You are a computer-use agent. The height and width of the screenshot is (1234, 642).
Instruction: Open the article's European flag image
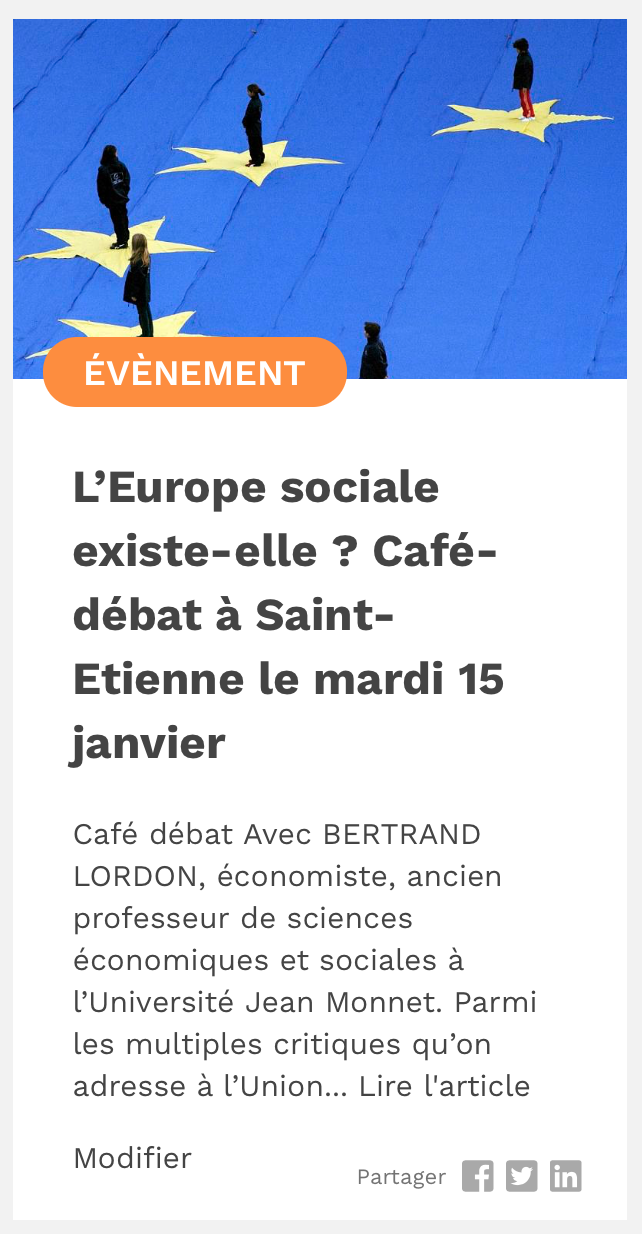(320, 180)
